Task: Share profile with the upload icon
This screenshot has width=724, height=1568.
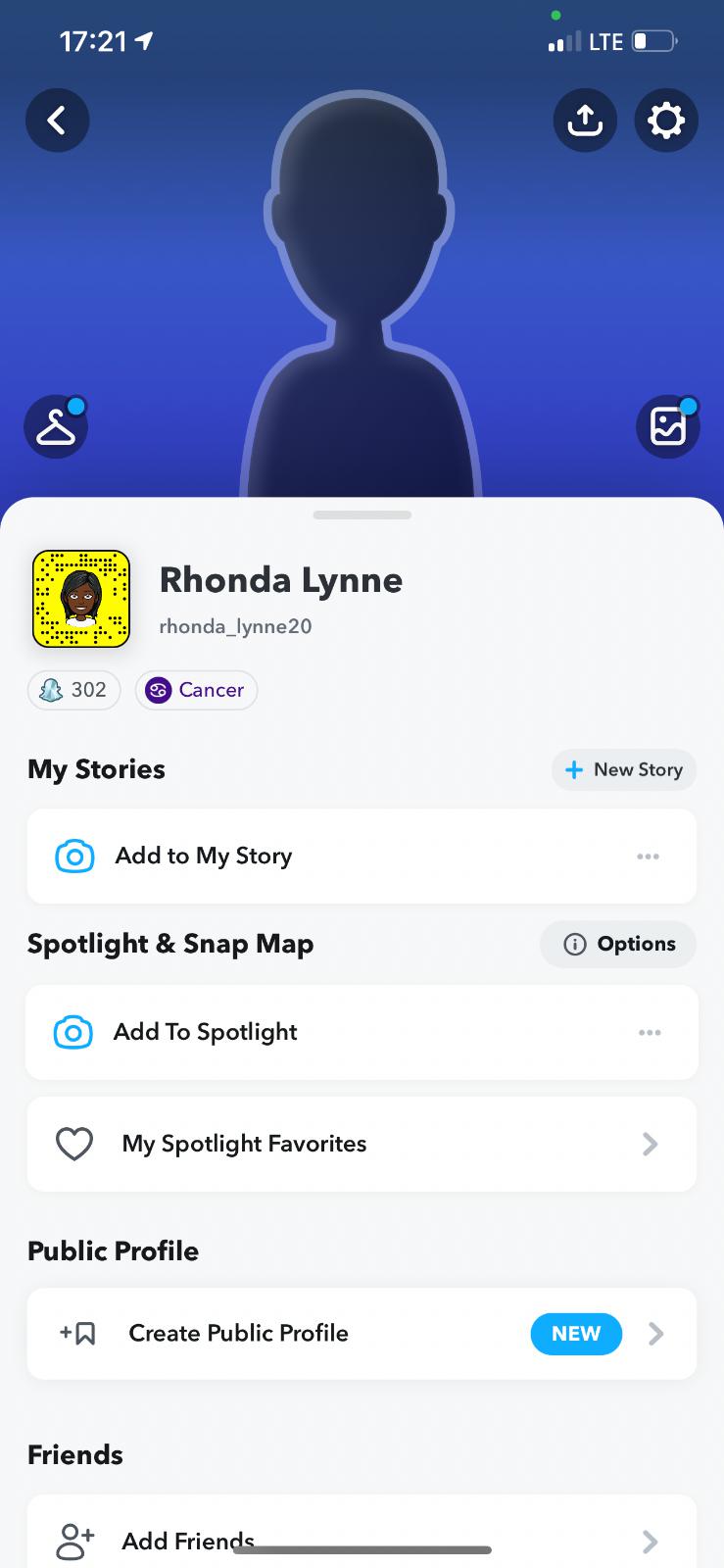Action: coord(585,121)
